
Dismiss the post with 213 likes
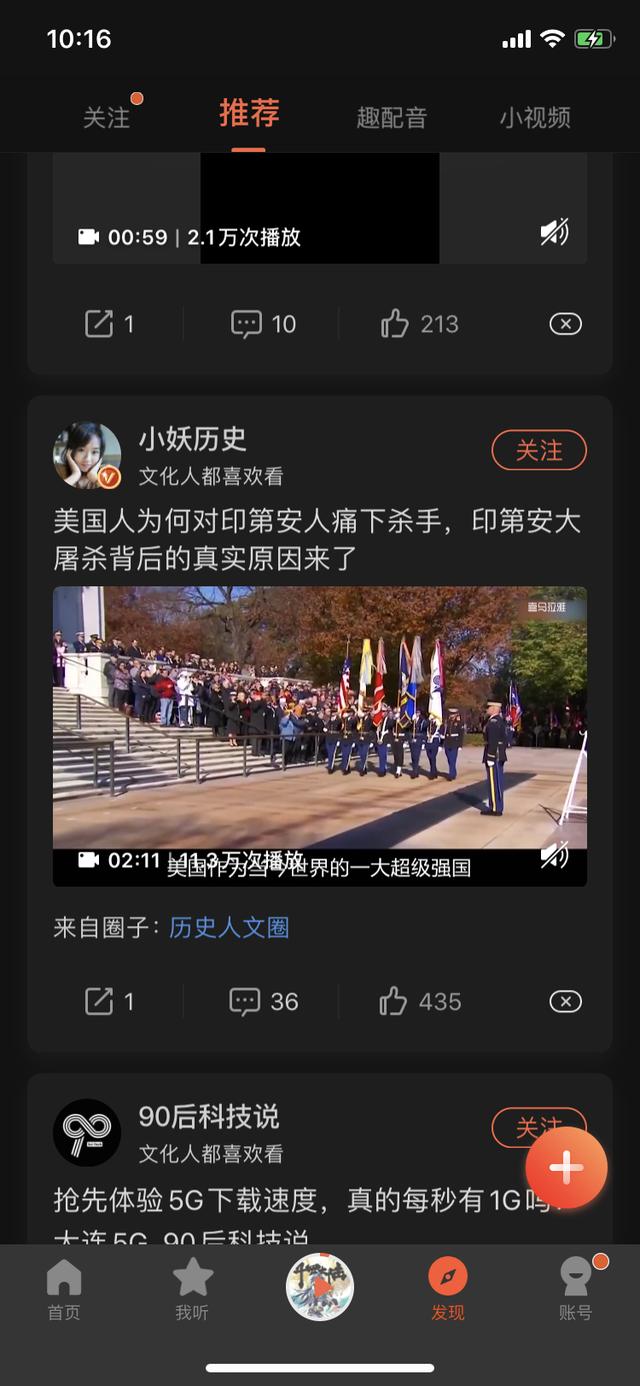[565, 323]
